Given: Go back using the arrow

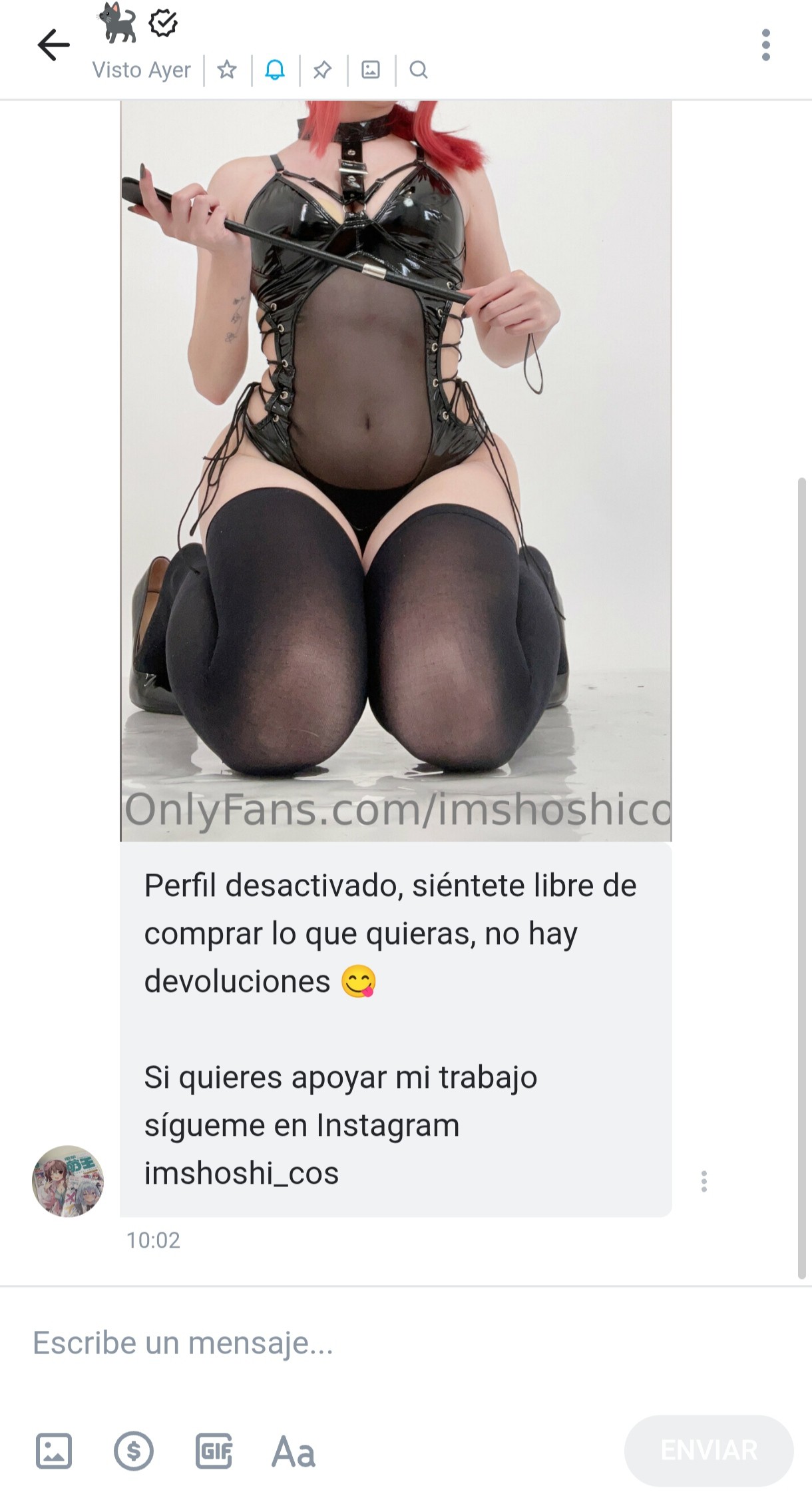Looking at the screenshot, I should (x=53, y=45).
